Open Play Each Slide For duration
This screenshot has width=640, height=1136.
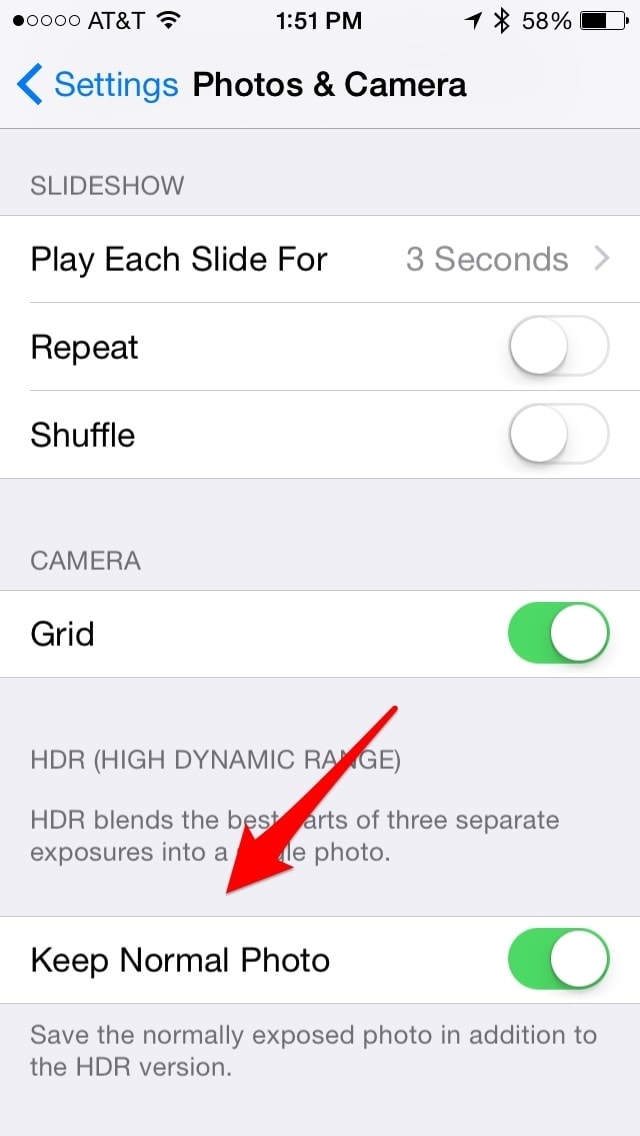[x=320, y=259]
